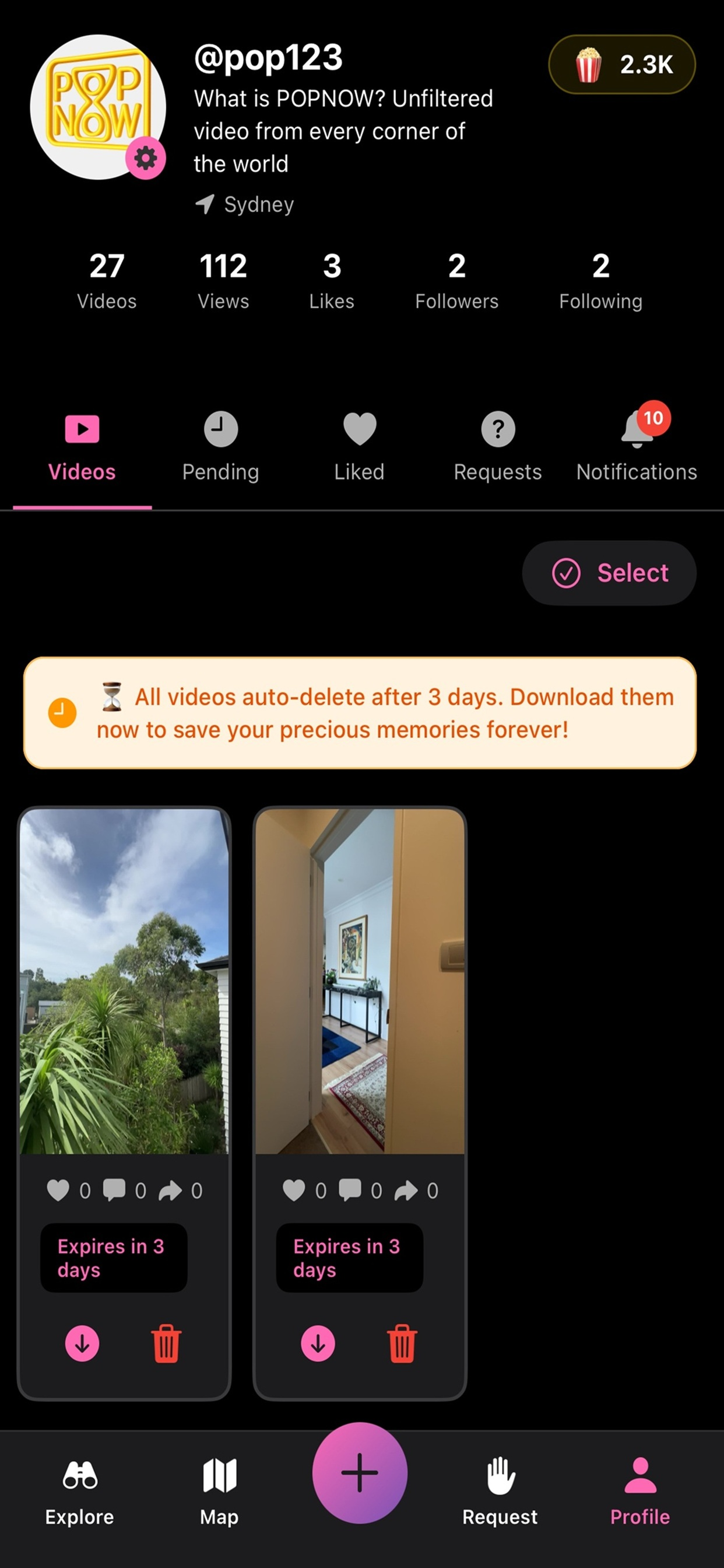
Task: Open profile settings gear icon
Action: click(x=145, y=159)
